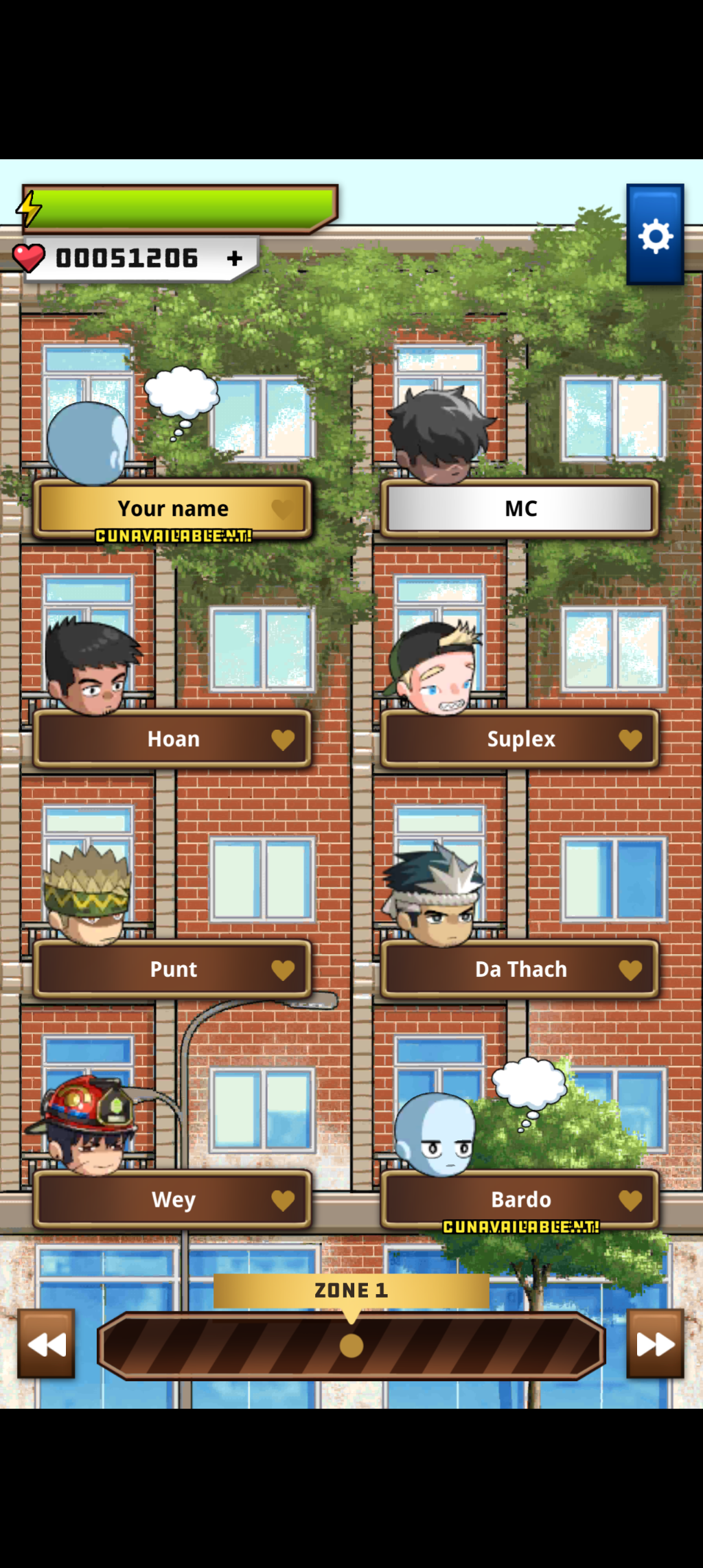This screenshot has height=1568, width=703.
Task: Tap the zone progress bar dot
Action: click(351, 1346)
